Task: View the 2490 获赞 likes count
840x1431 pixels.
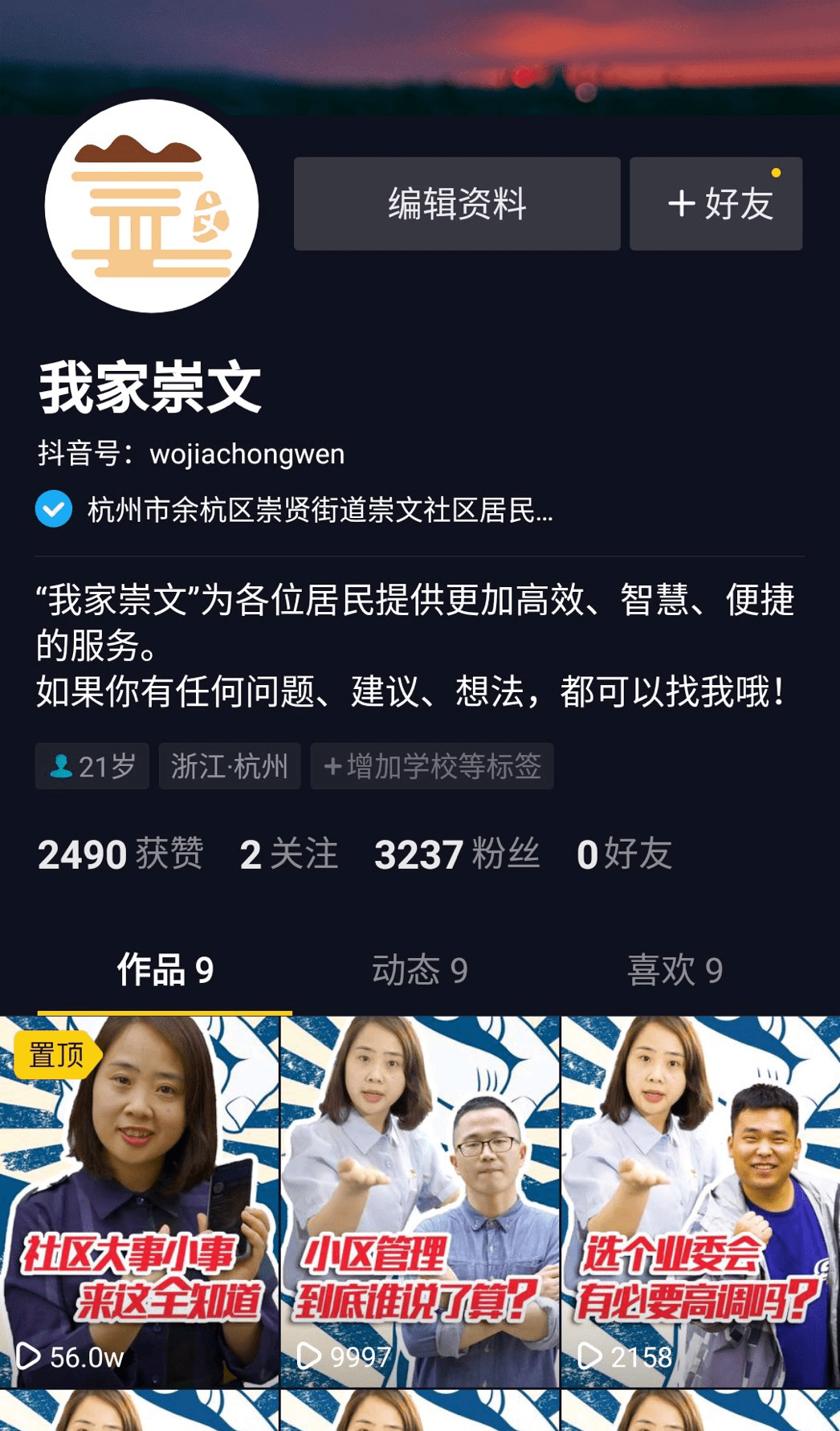Action: tap(120, 854)
